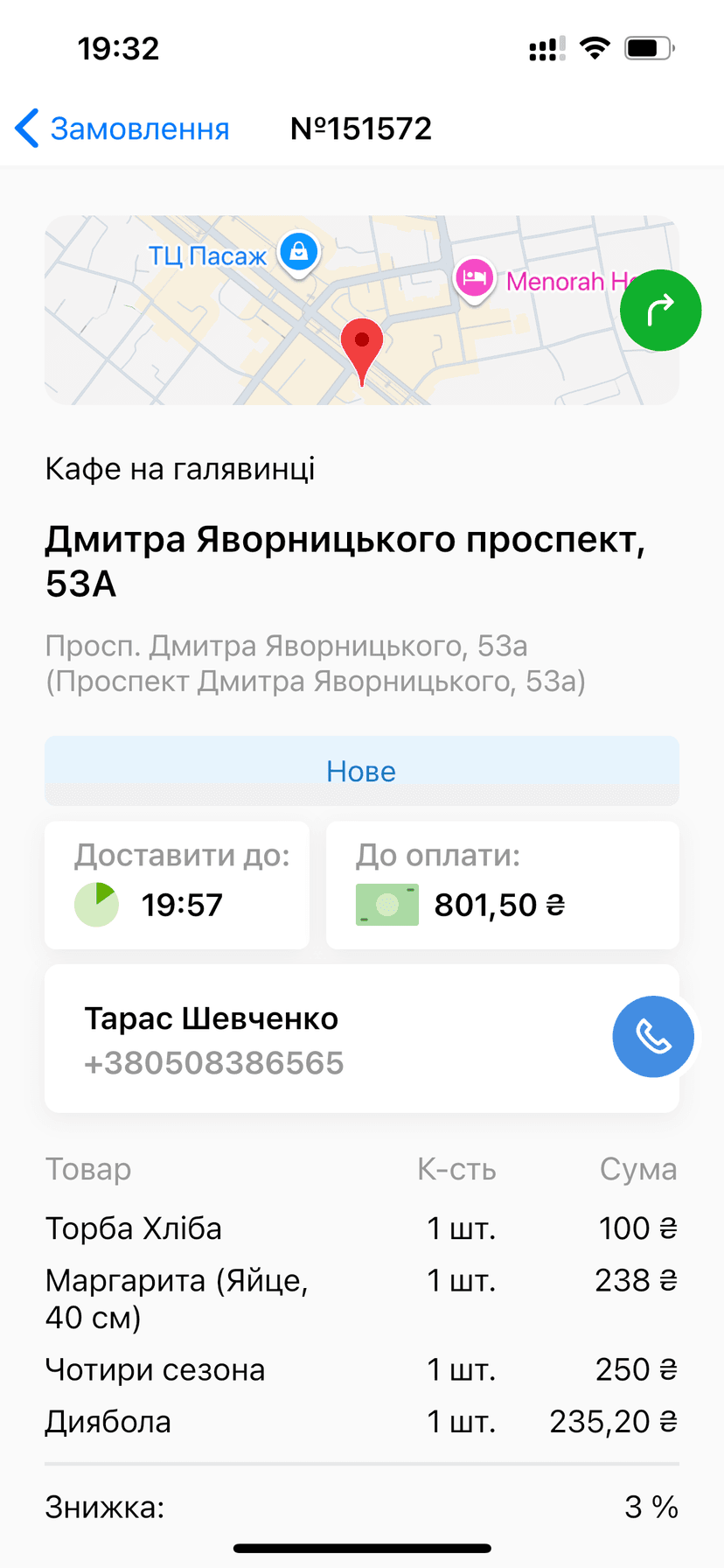The image size is (724, 1568).
Task: Change order status from Нове
Action: pos(362,771)
